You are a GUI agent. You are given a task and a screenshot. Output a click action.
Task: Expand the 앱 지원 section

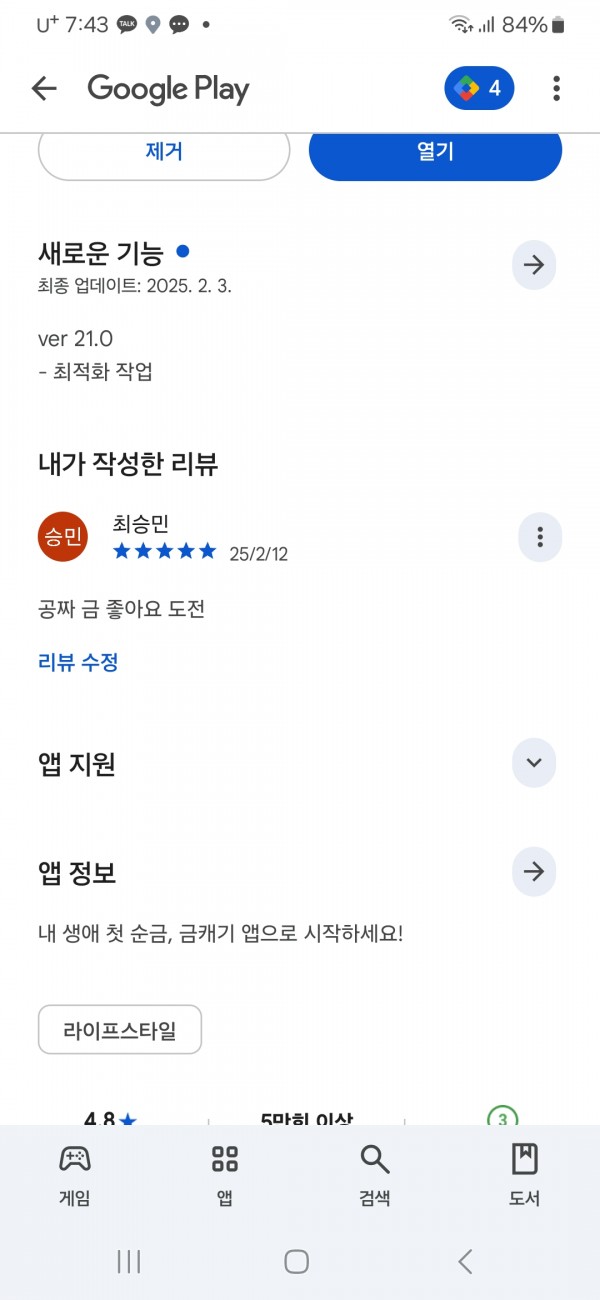(x=534, y=763)
